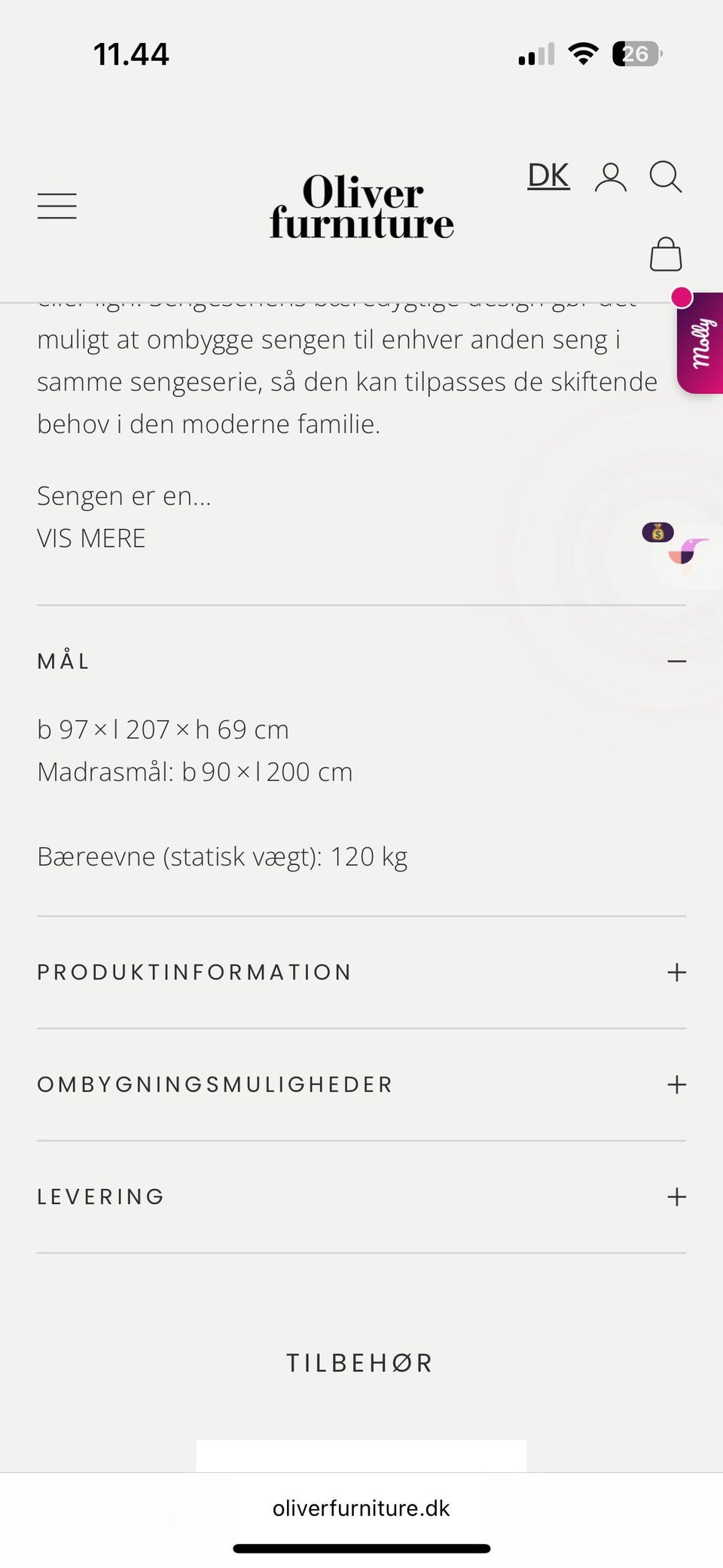Click the VIS MERE link
This screenshot has width=723, height=1568.
91,538
